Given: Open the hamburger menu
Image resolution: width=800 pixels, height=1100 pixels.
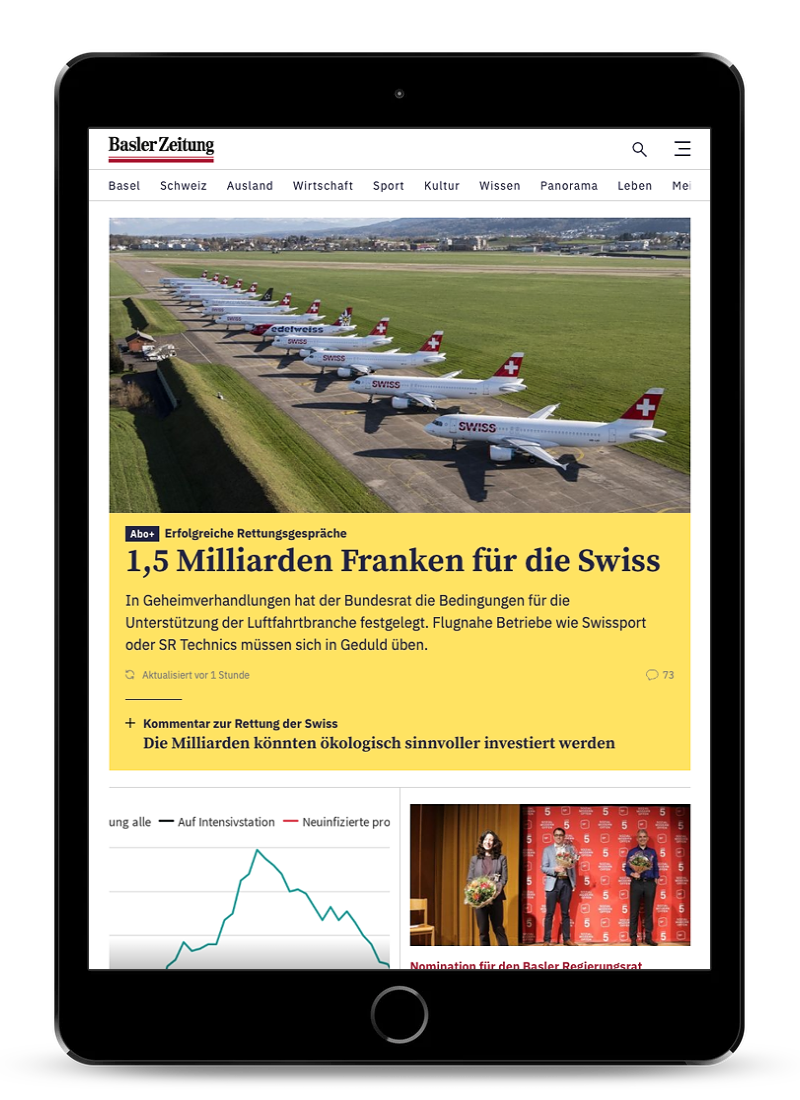Looking at the screenshot, I should (x=682, y=150).
